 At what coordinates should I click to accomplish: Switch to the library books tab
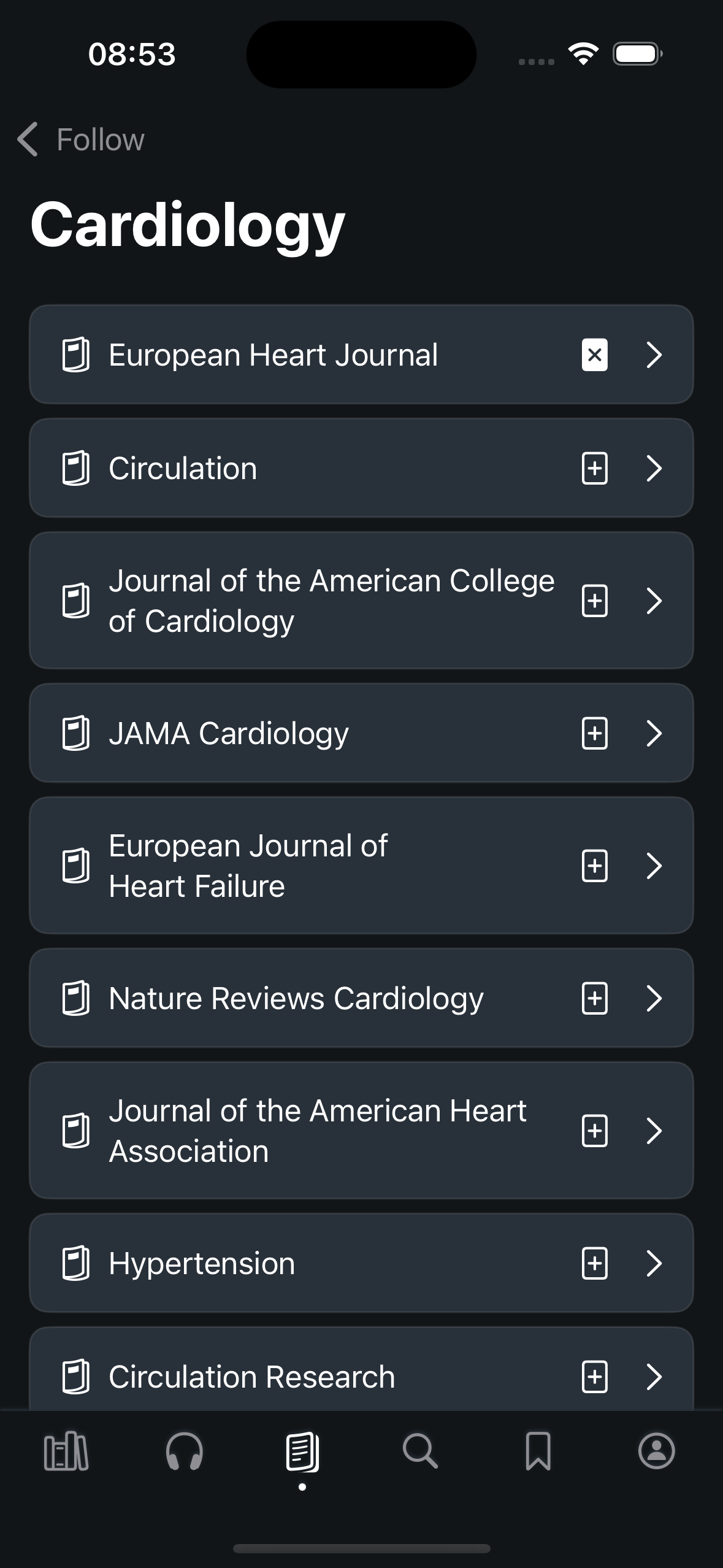point(66,1451)
